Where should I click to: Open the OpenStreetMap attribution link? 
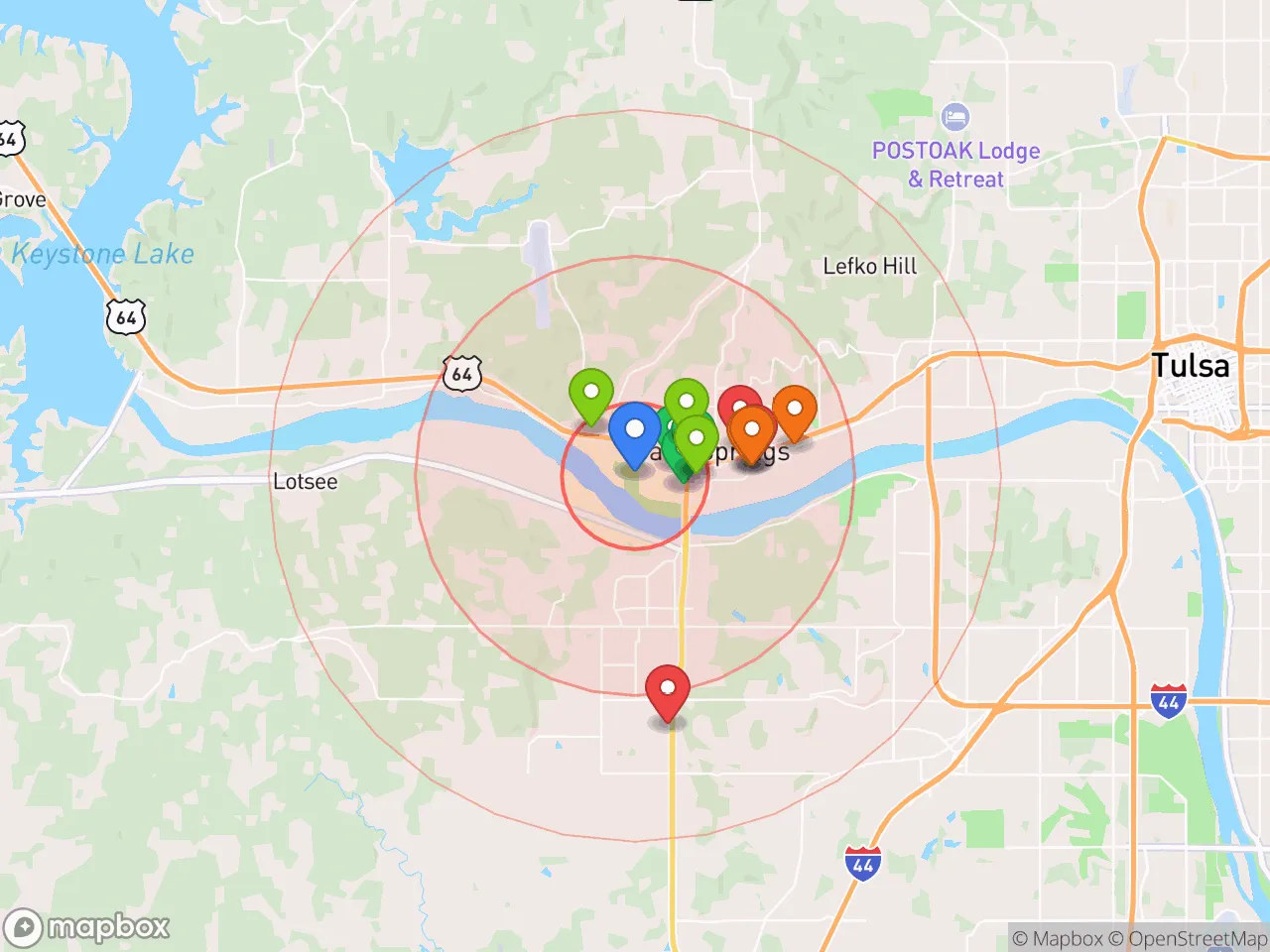tap(1187, 938)
